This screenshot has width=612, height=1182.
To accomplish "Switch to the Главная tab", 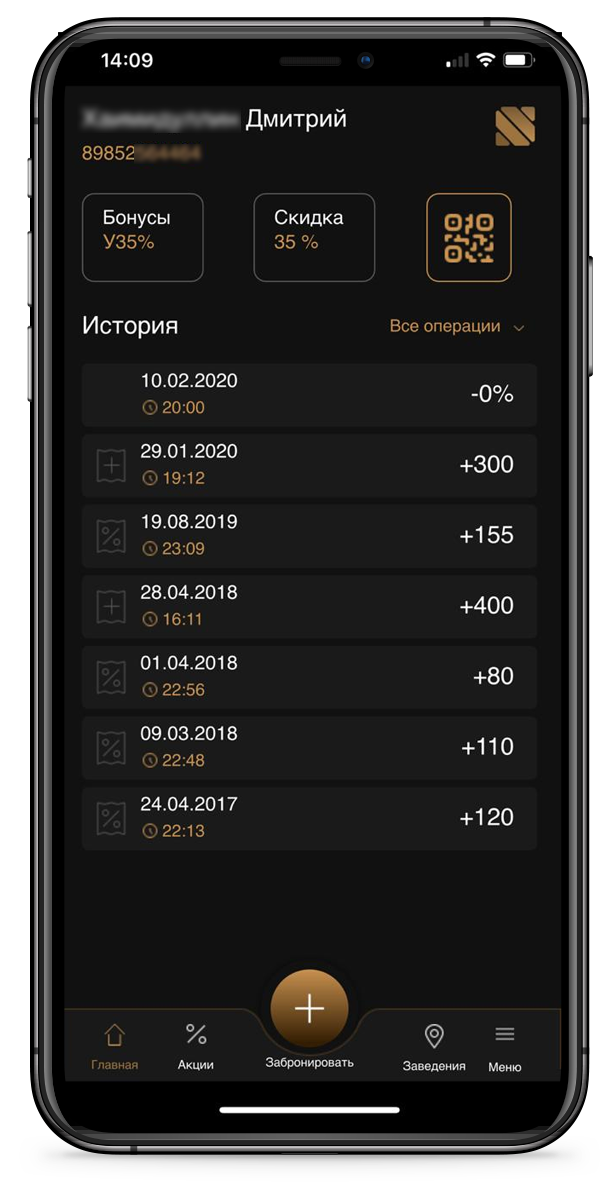I will [x=115, y=1045].
